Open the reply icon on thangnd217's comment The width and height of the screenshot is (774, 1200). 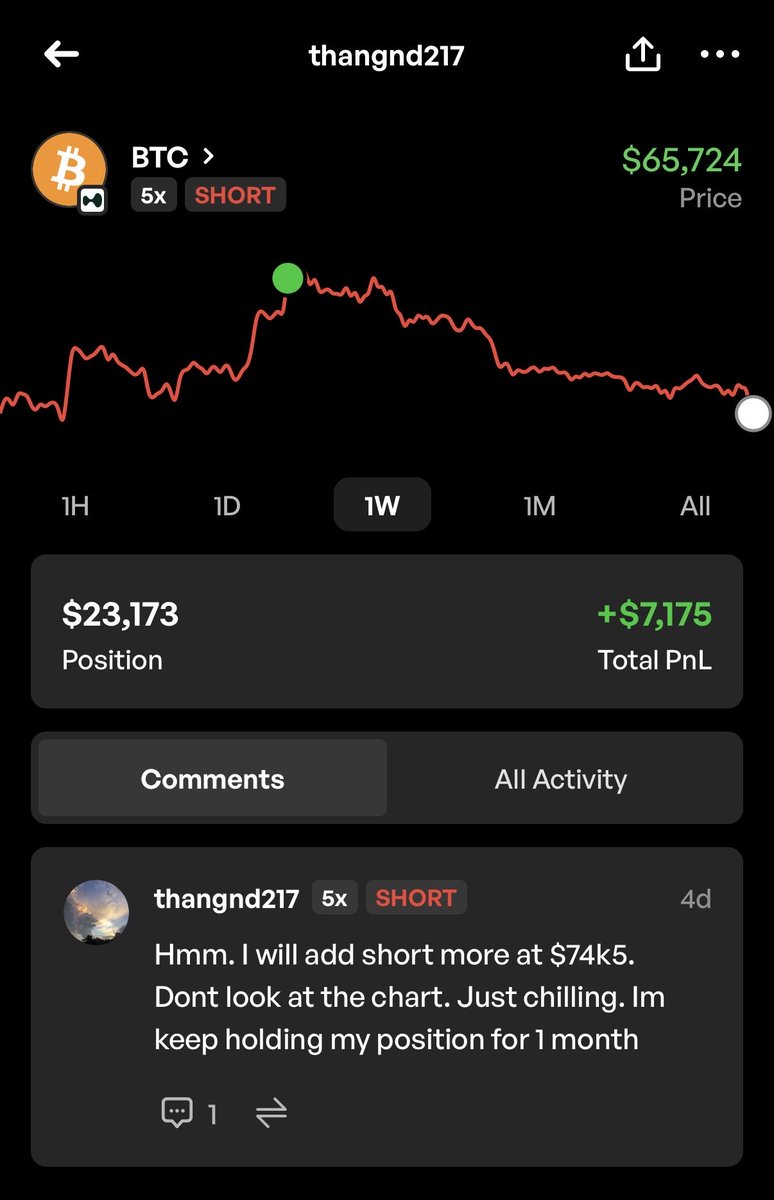[x=177, y=1113]
